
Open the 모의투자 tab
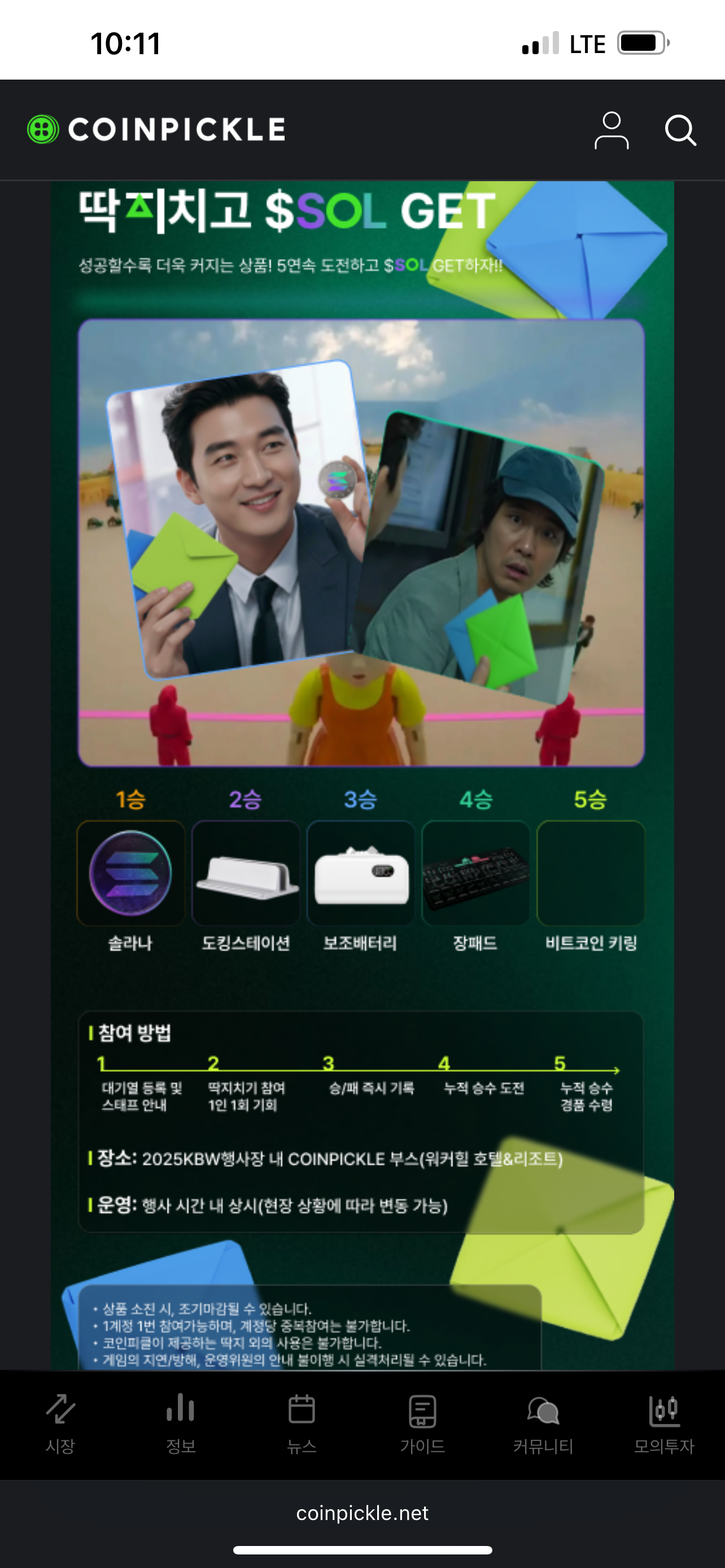[x=663, y=1424]
